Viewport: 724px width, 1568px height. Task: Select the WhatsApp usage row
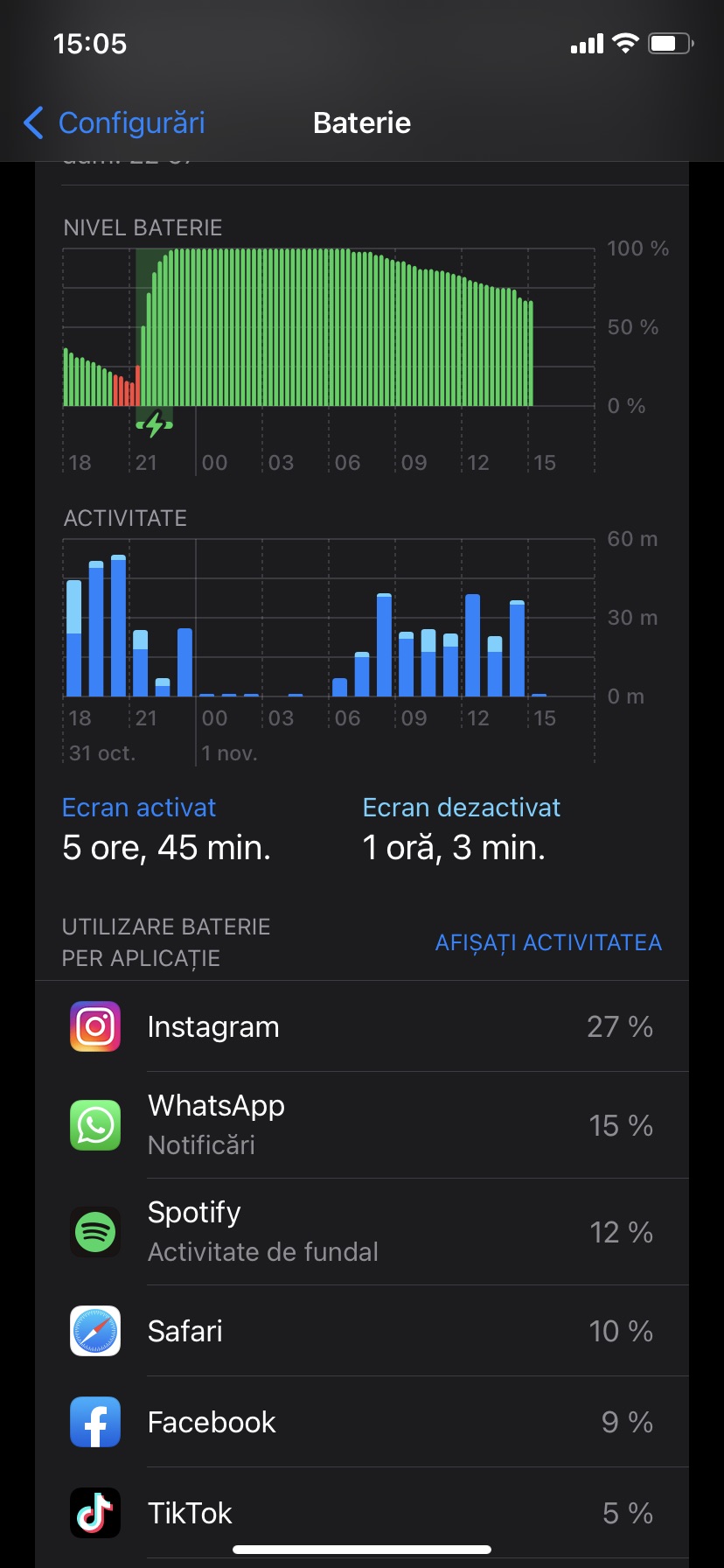pos(362,1125)
